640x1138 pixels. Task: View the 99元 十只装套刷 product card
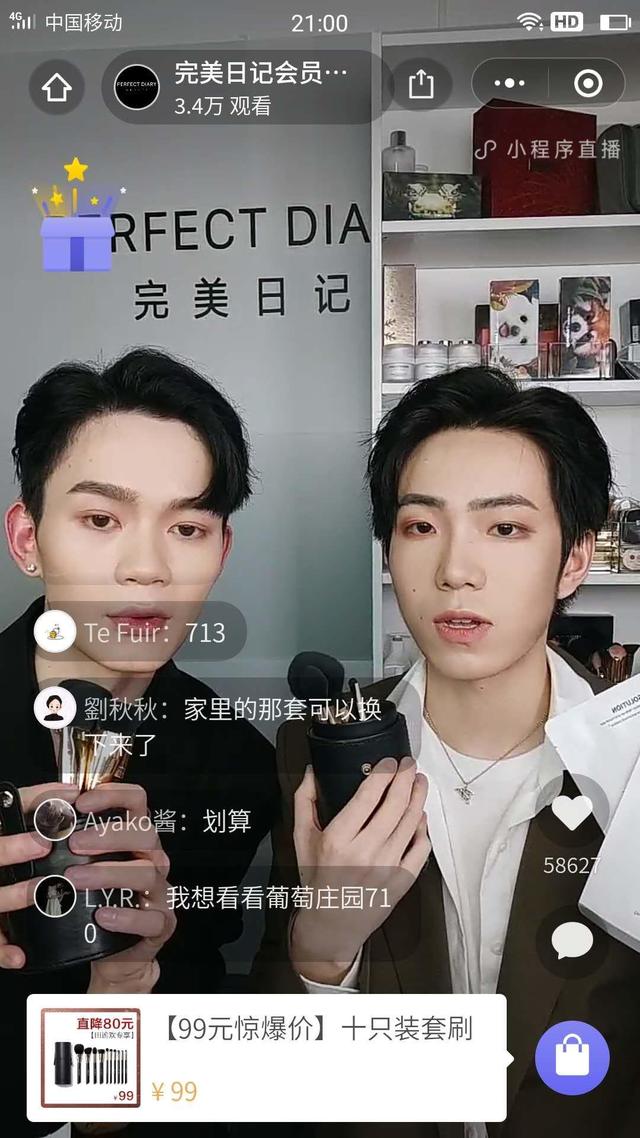[265, 1058]
